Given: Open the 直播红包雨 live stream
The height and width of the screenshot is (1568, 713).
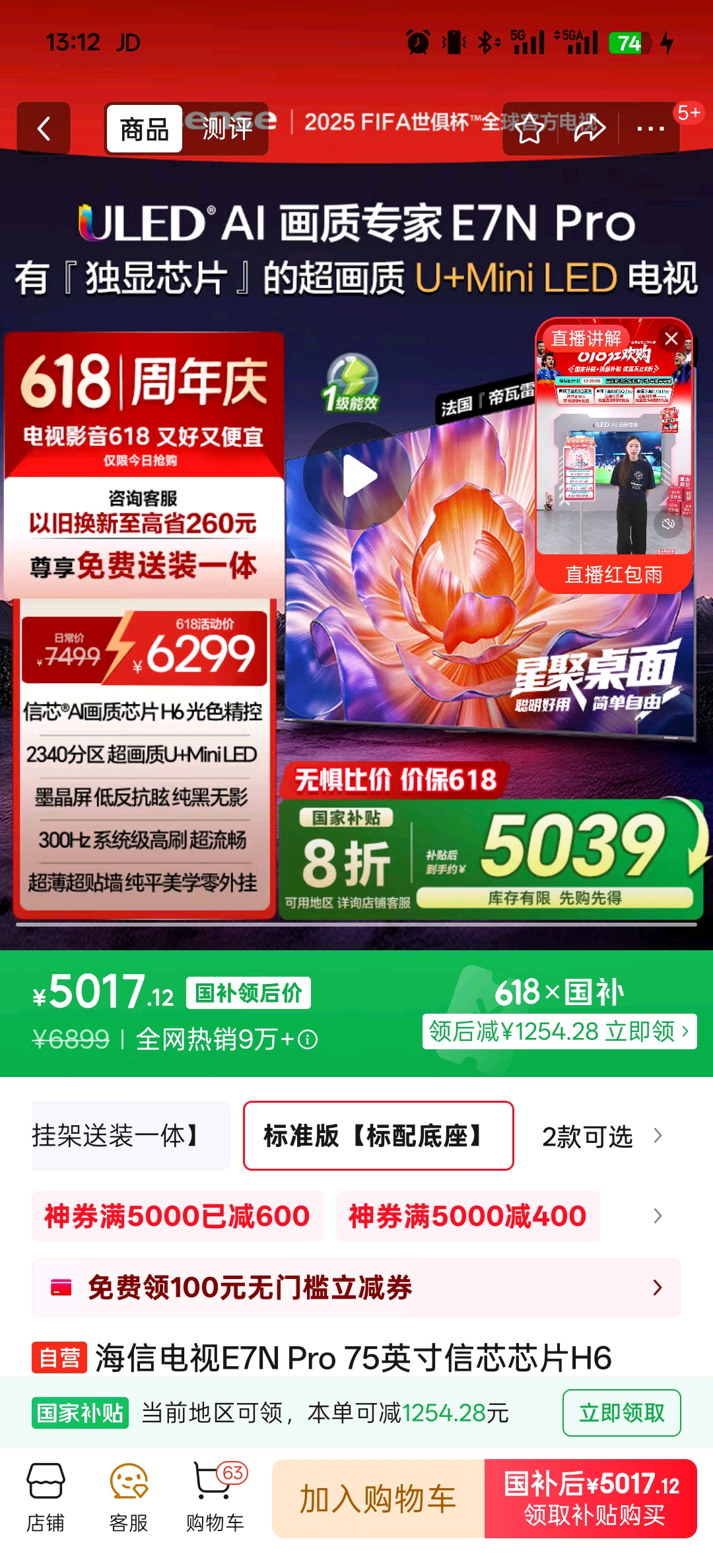Looking at the screenshot, I should click(613, 574).
